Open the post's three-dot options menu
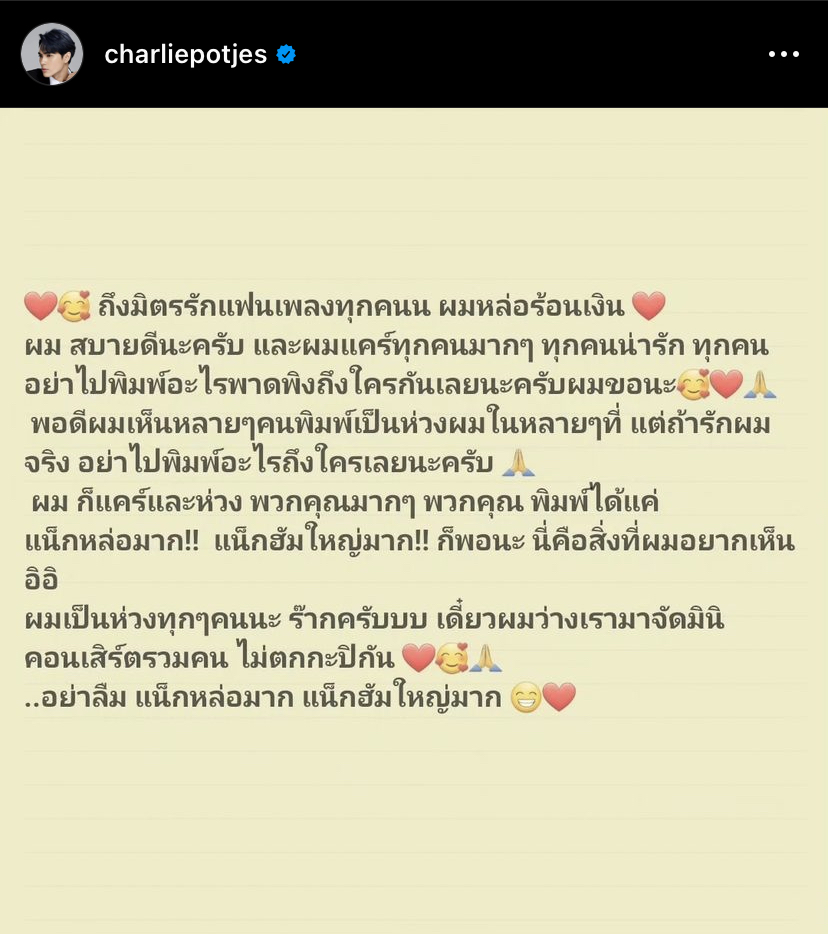The height and width of the screenshot is (934, 828). point(783,55)
